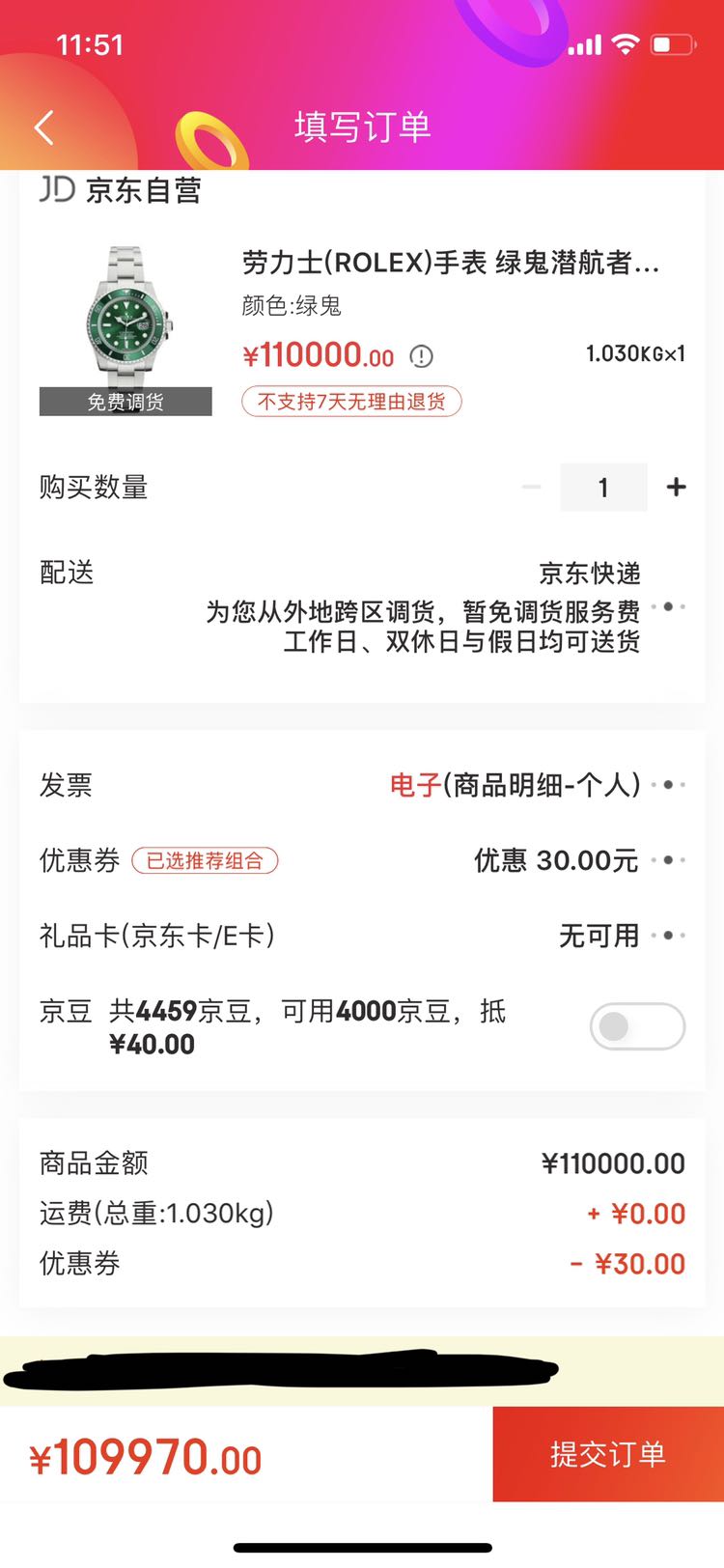The width and height of the screenshot is (724, 1568).
Task: Expand the 优惠券 coupon details
Action: [668, 860]
